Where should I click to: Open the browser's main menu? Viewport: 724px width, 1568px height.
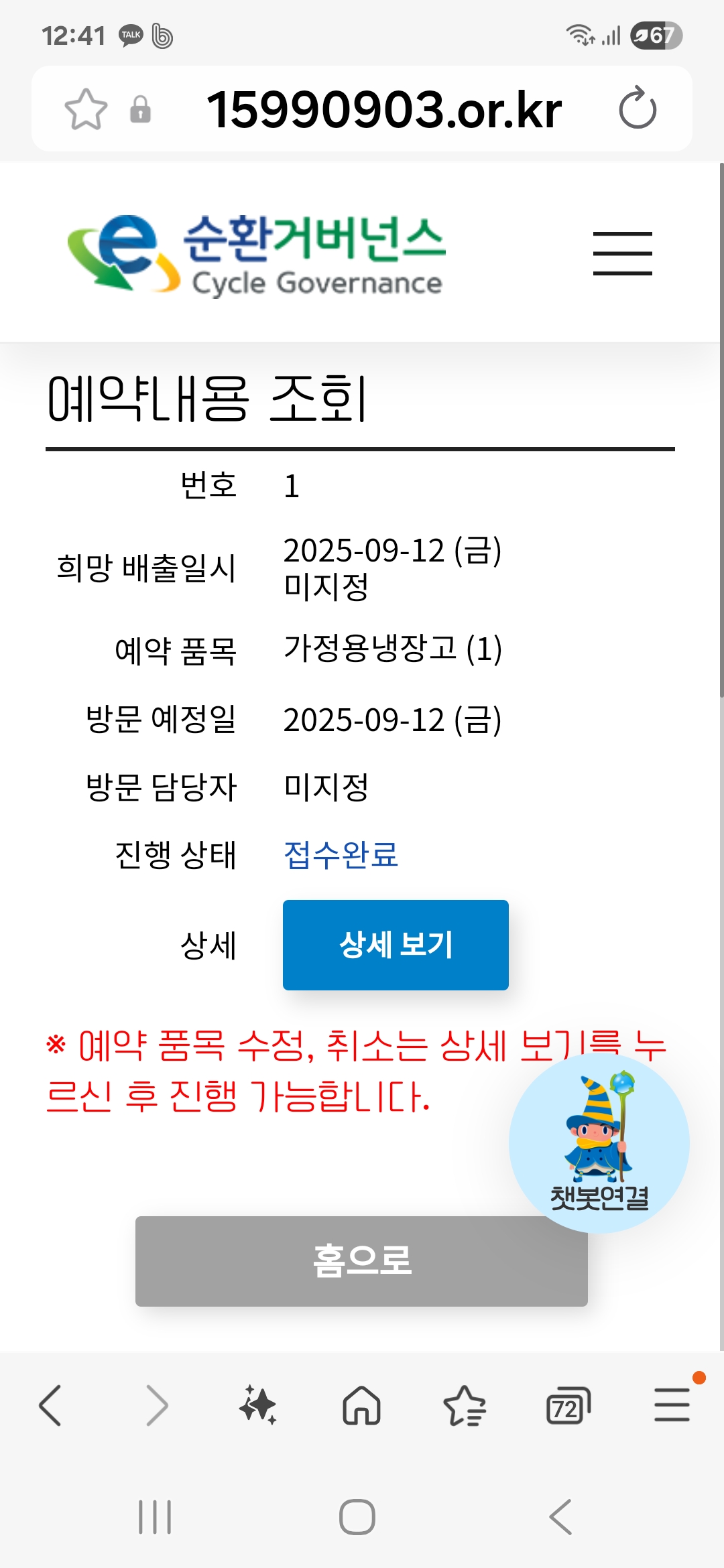coord(672,1405)
